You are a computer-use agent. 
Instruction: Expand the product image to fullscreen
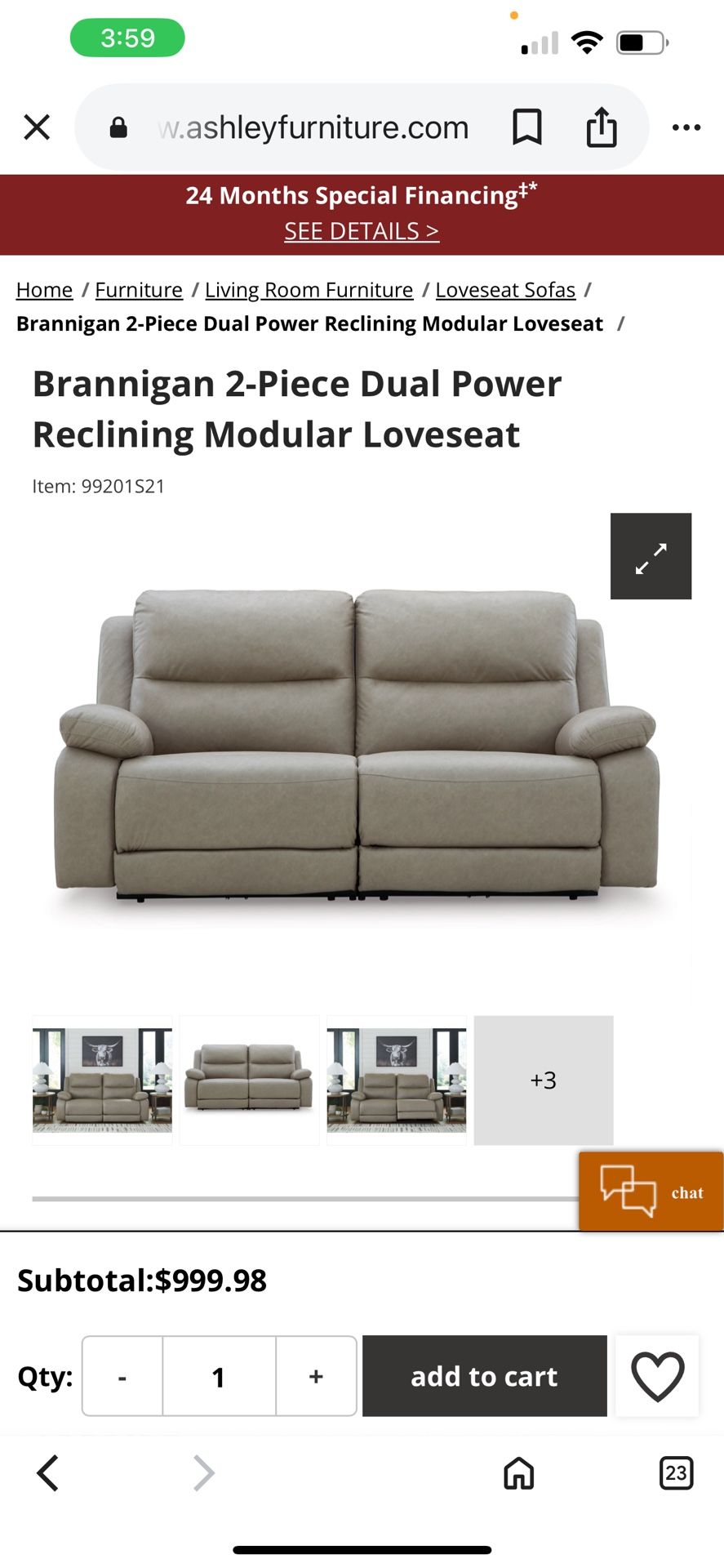point(651,556)
